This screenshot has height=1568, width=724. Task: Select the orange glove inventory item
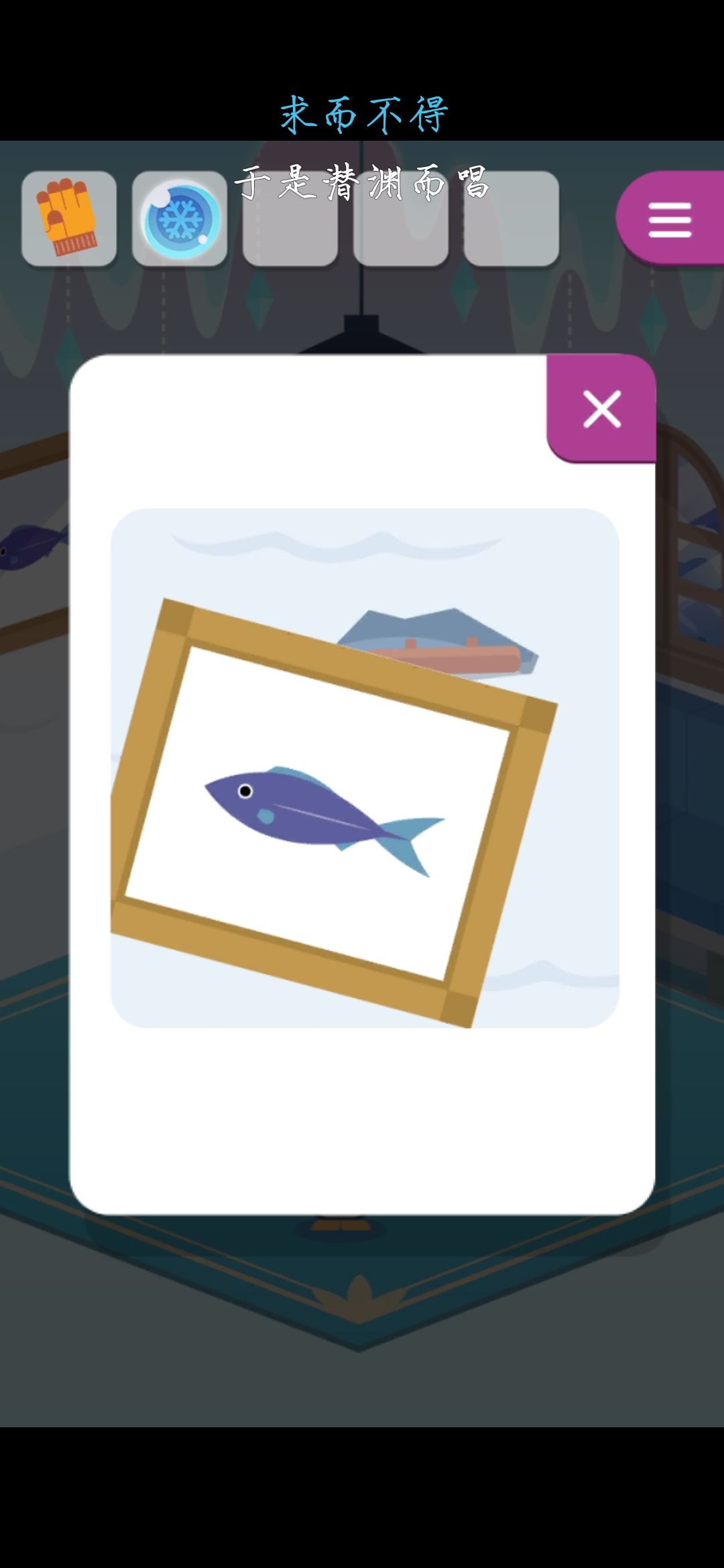point(69,220)
